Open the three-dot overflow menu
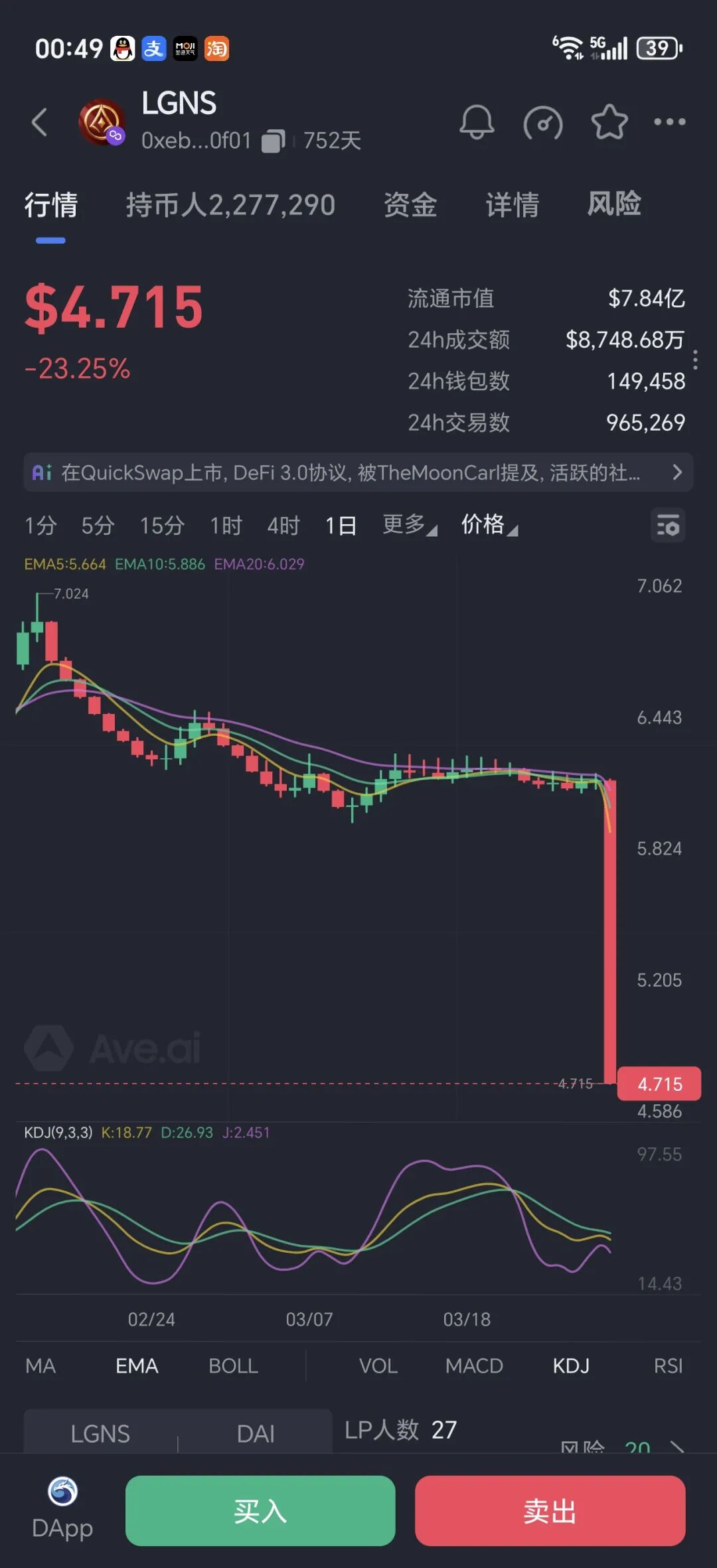The height and width of the screenshot is (1568, 717). (x=669, y=122)
